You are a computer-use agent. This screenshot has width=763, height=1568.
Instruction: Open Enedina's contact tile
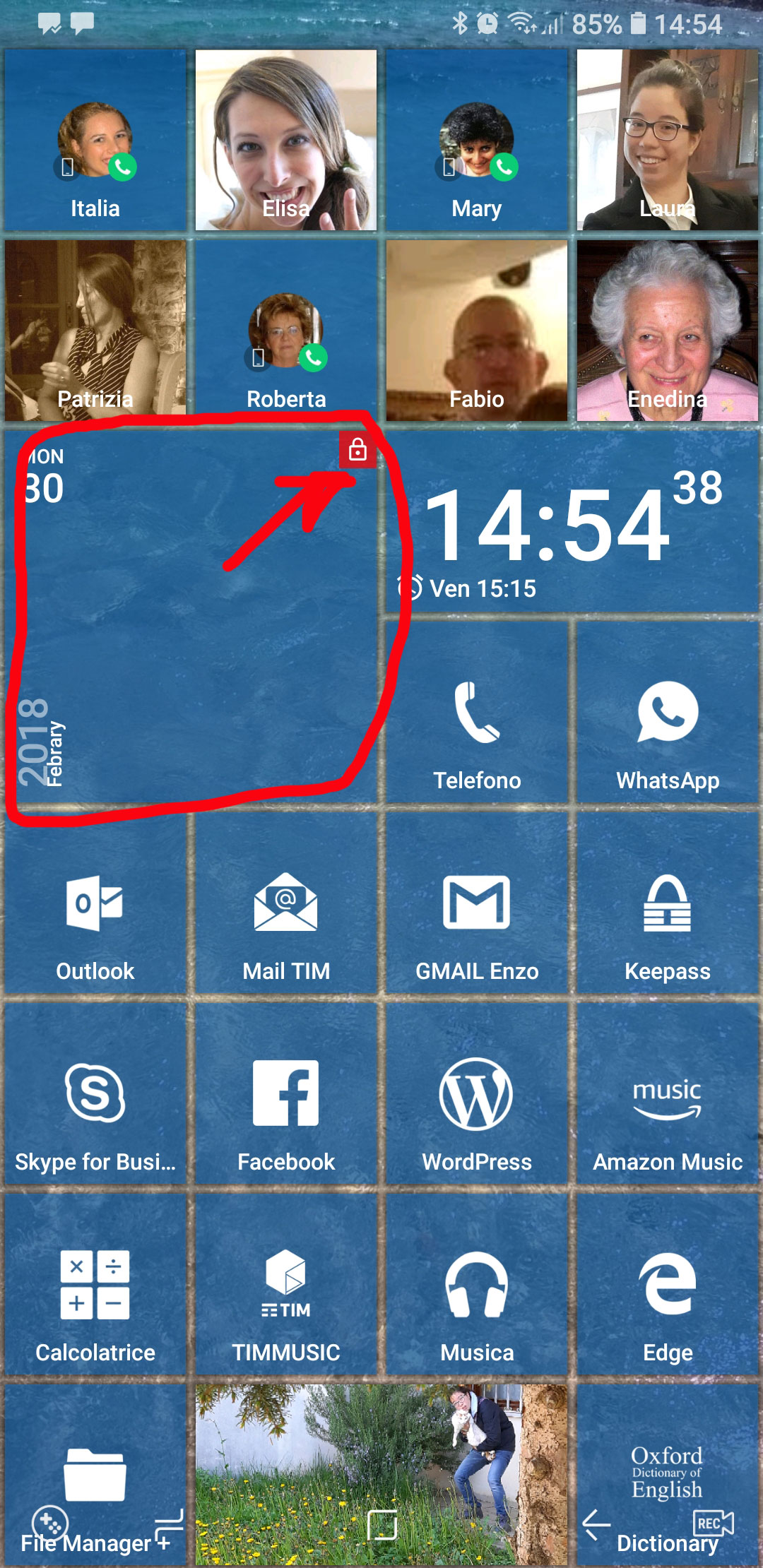(x=667, y=331)
